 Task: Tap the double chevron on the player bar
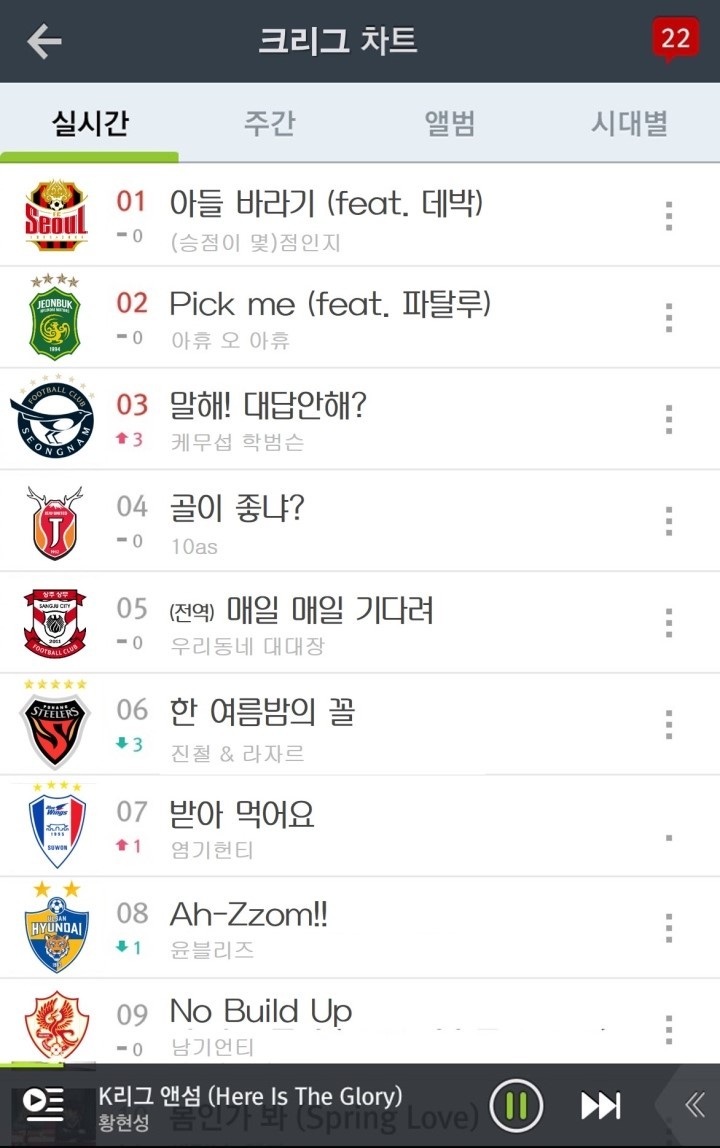(694, 1105)
